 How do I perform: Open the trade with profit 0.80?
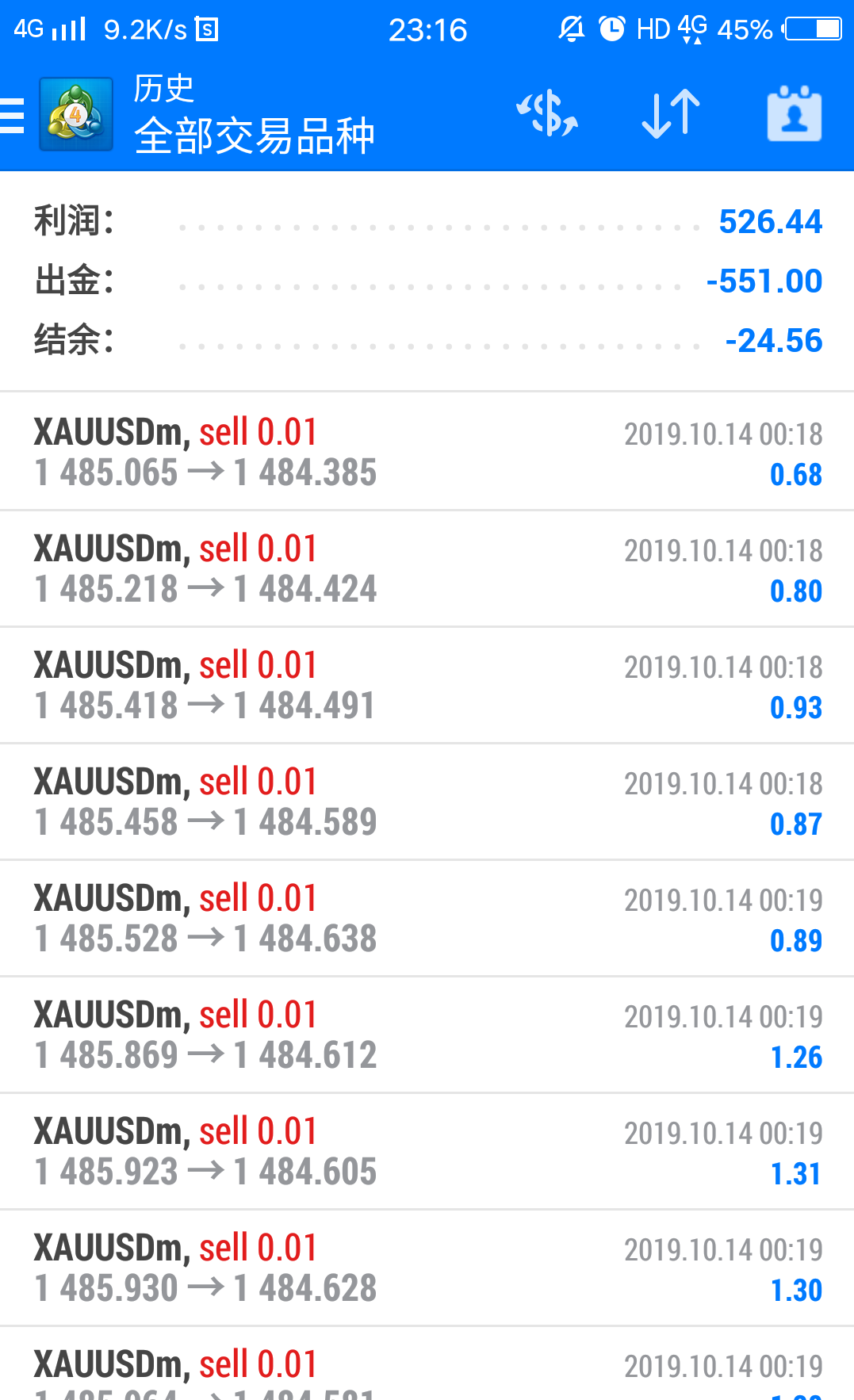click(x=427, y=568)
